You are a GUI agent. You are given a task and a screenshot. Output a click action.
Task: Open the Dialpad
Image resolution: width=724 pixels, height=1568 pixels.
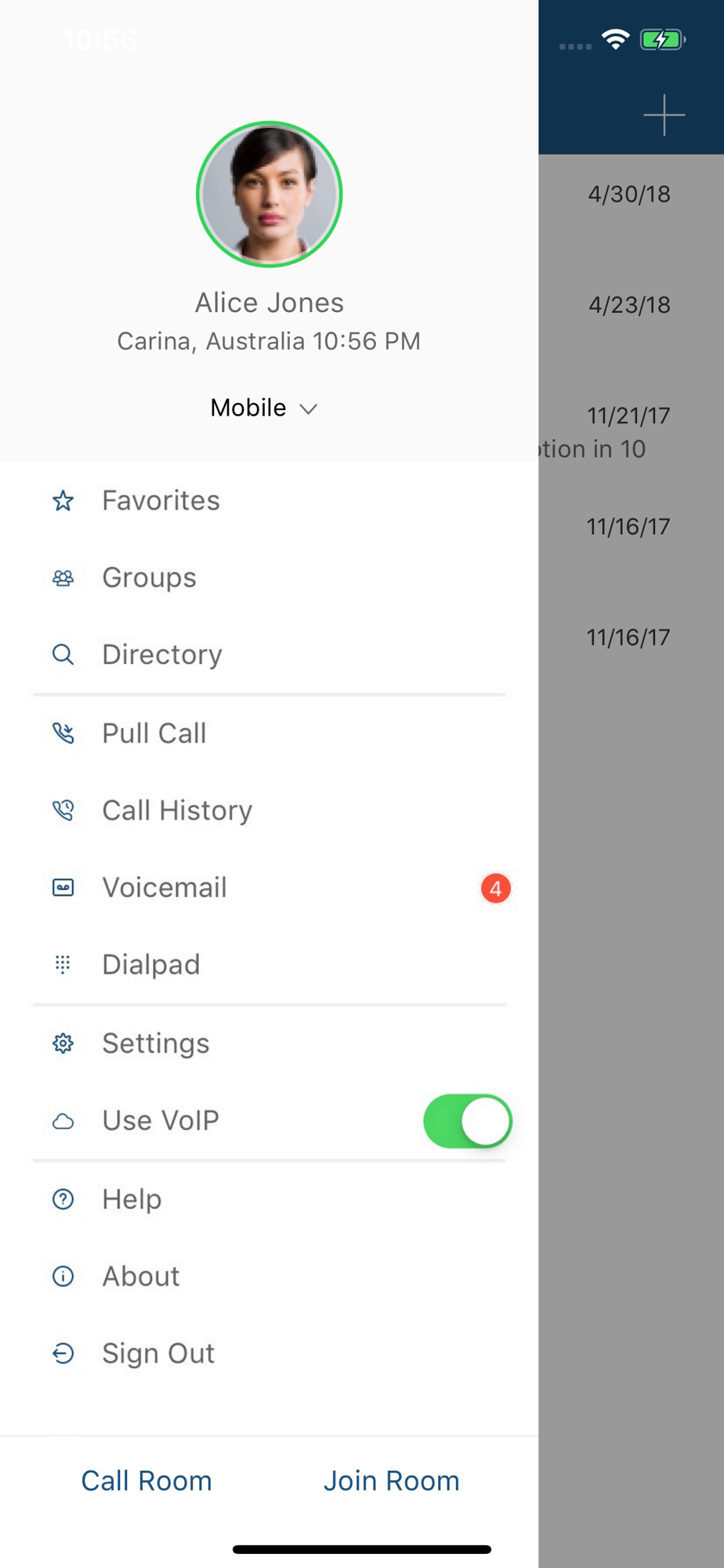pyautogui.click(x=151, y=964)
